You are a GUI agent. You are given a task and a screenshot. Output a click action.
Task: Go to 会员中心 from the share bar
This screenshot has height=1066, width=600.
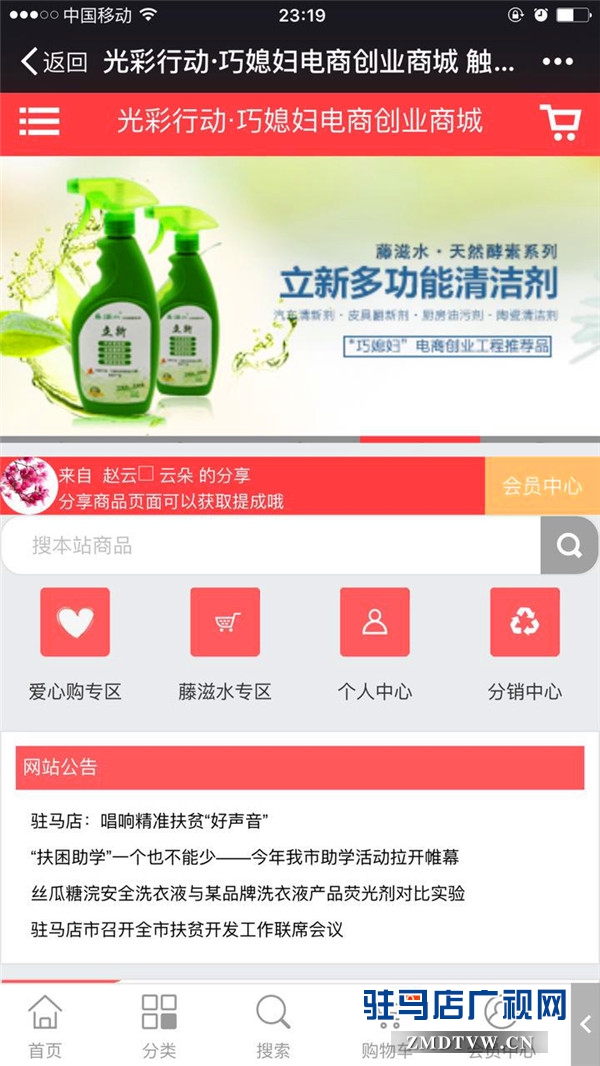(541, 486)
